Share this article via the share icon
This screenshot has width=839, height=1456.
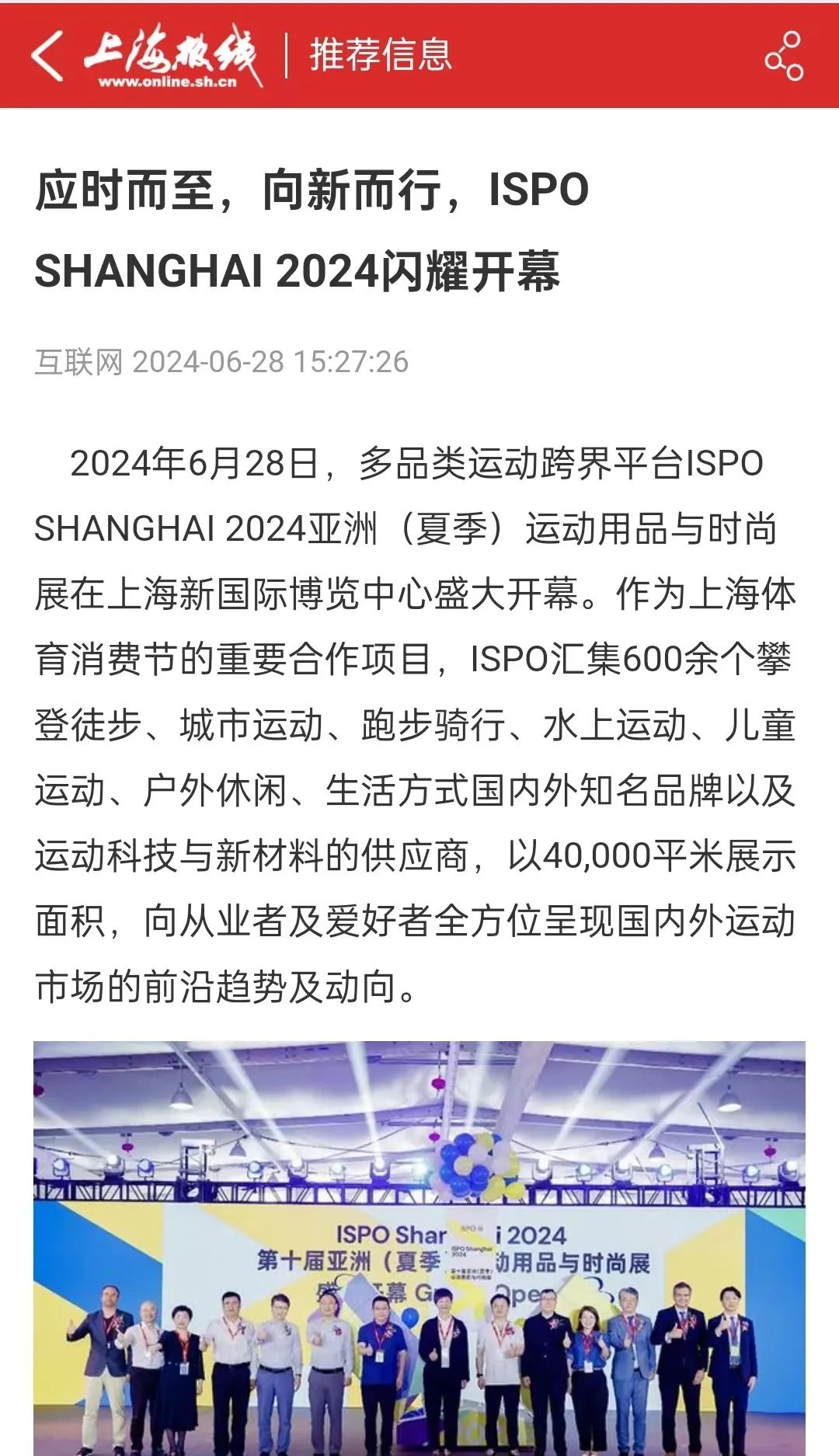click(784, 56)
